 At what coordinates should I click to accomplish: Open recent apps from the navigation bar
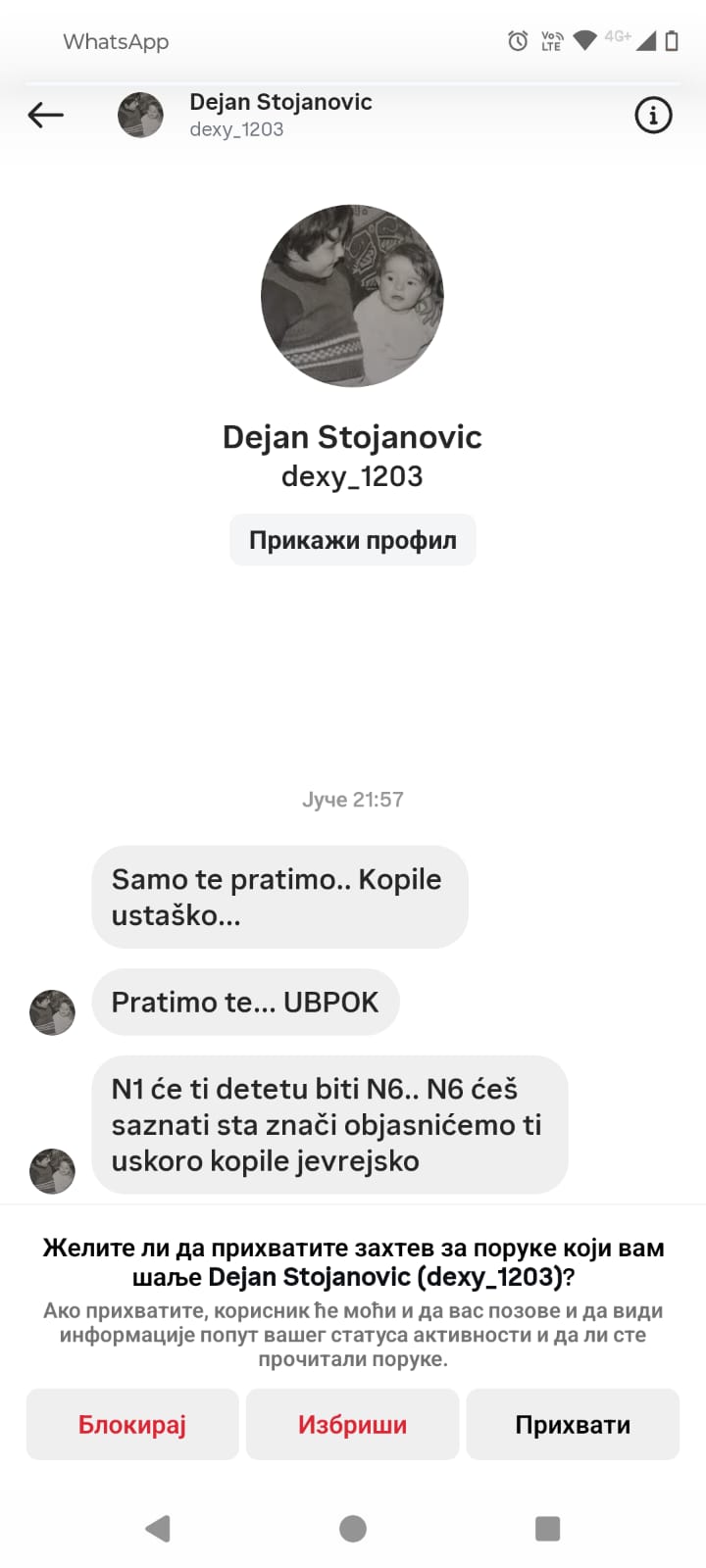click(x=547, y=1528)
